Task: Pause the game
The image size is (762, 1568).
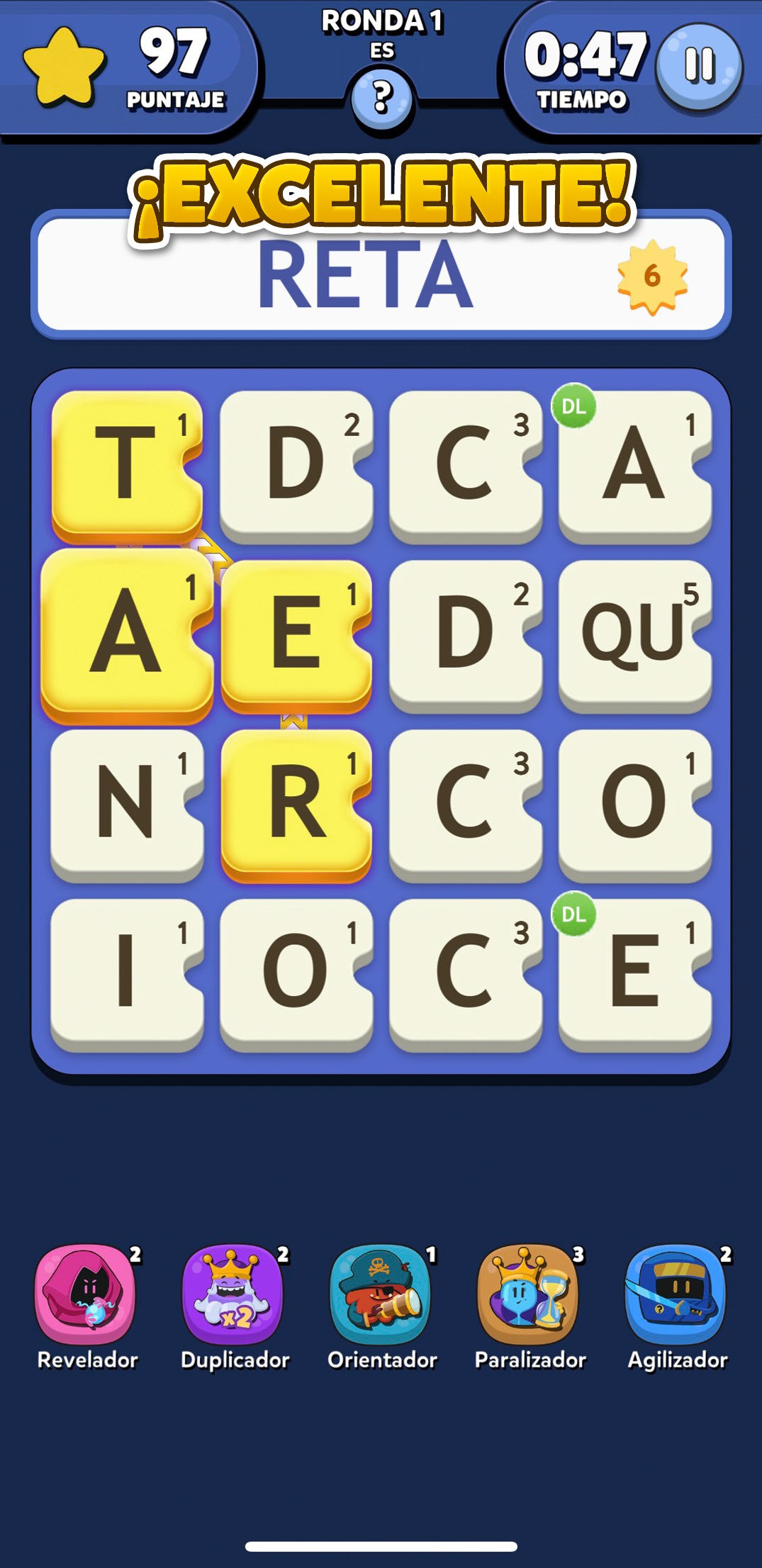Action: 699,67
